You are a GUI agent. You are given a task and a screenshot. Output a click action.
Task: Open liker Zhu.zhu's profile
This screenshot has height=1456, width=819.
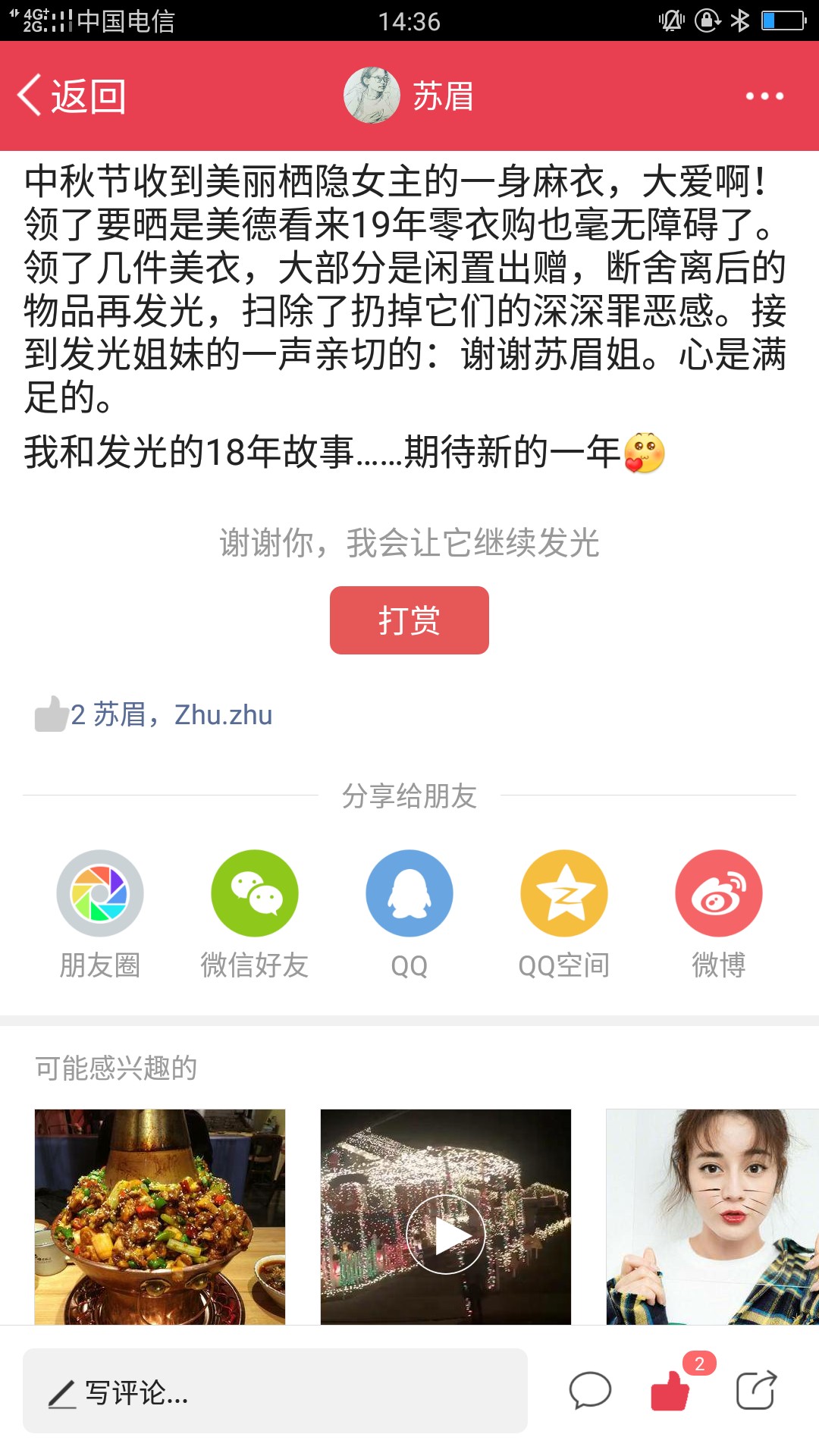click(x=223, y=715)
